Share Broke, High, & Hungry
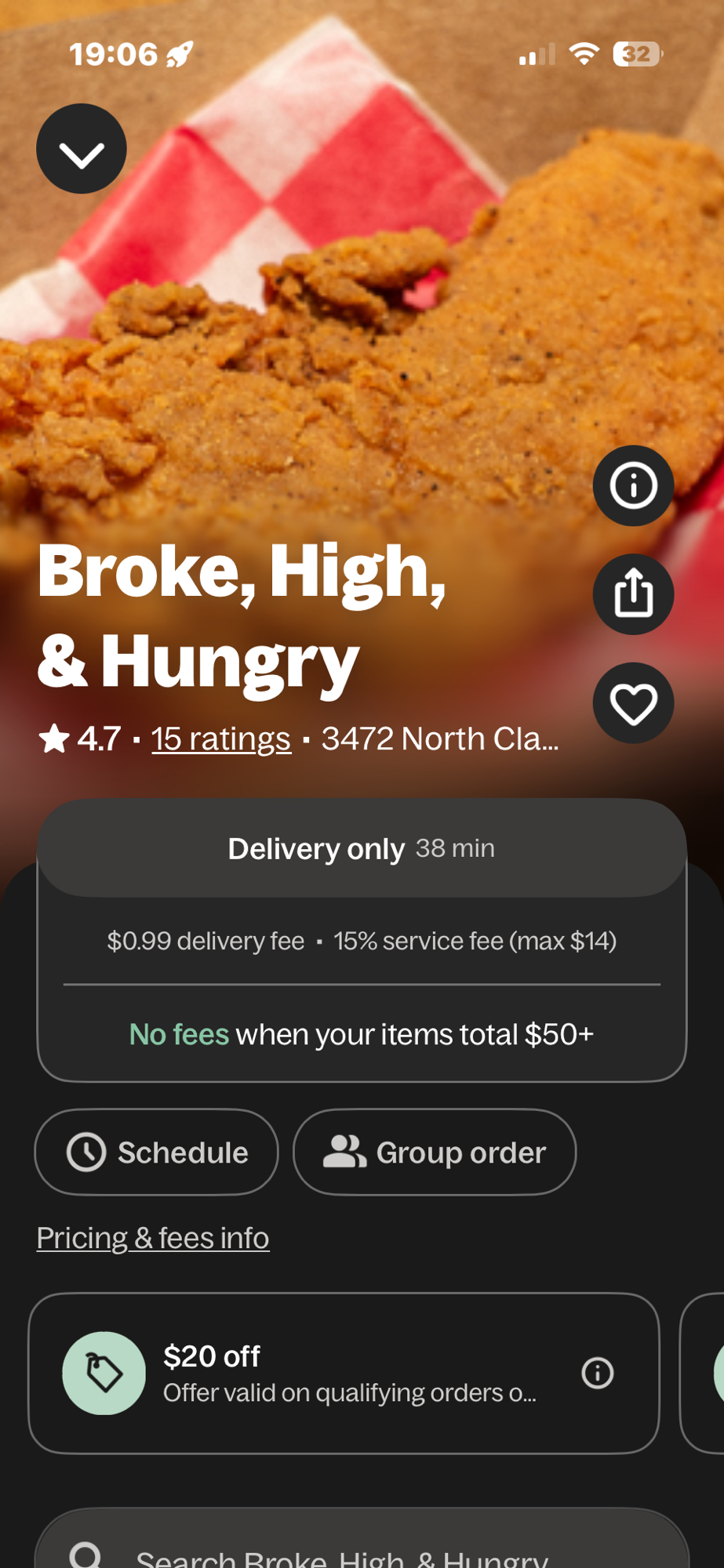The image size is (724, 1568). click(633, 593)
